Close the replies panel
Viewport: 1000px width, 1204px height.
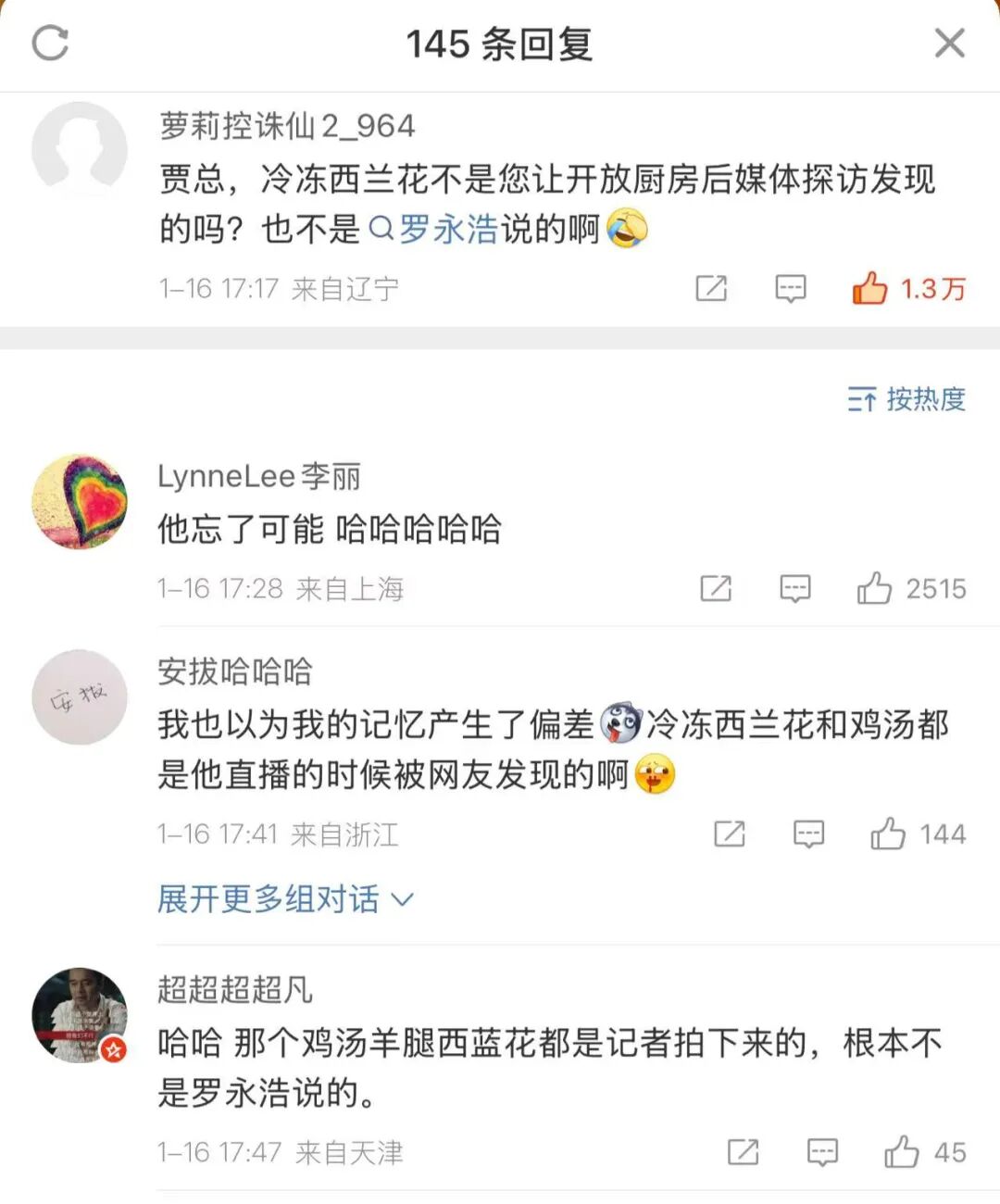point(949,43)
